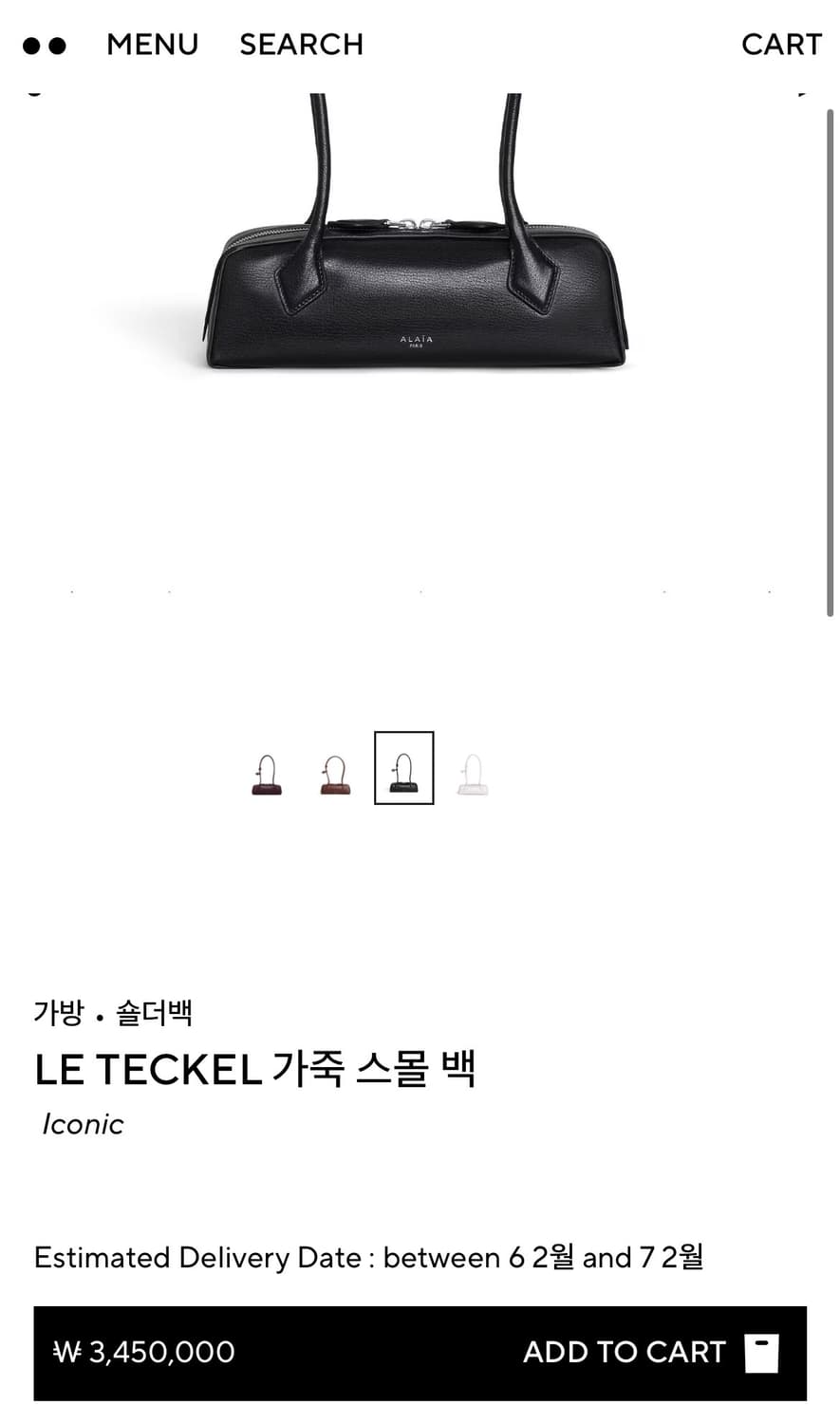Open the 숄더백 breadcrumb category
The height and width of the screenshot is (1424, 840).
pos(154,1012)
